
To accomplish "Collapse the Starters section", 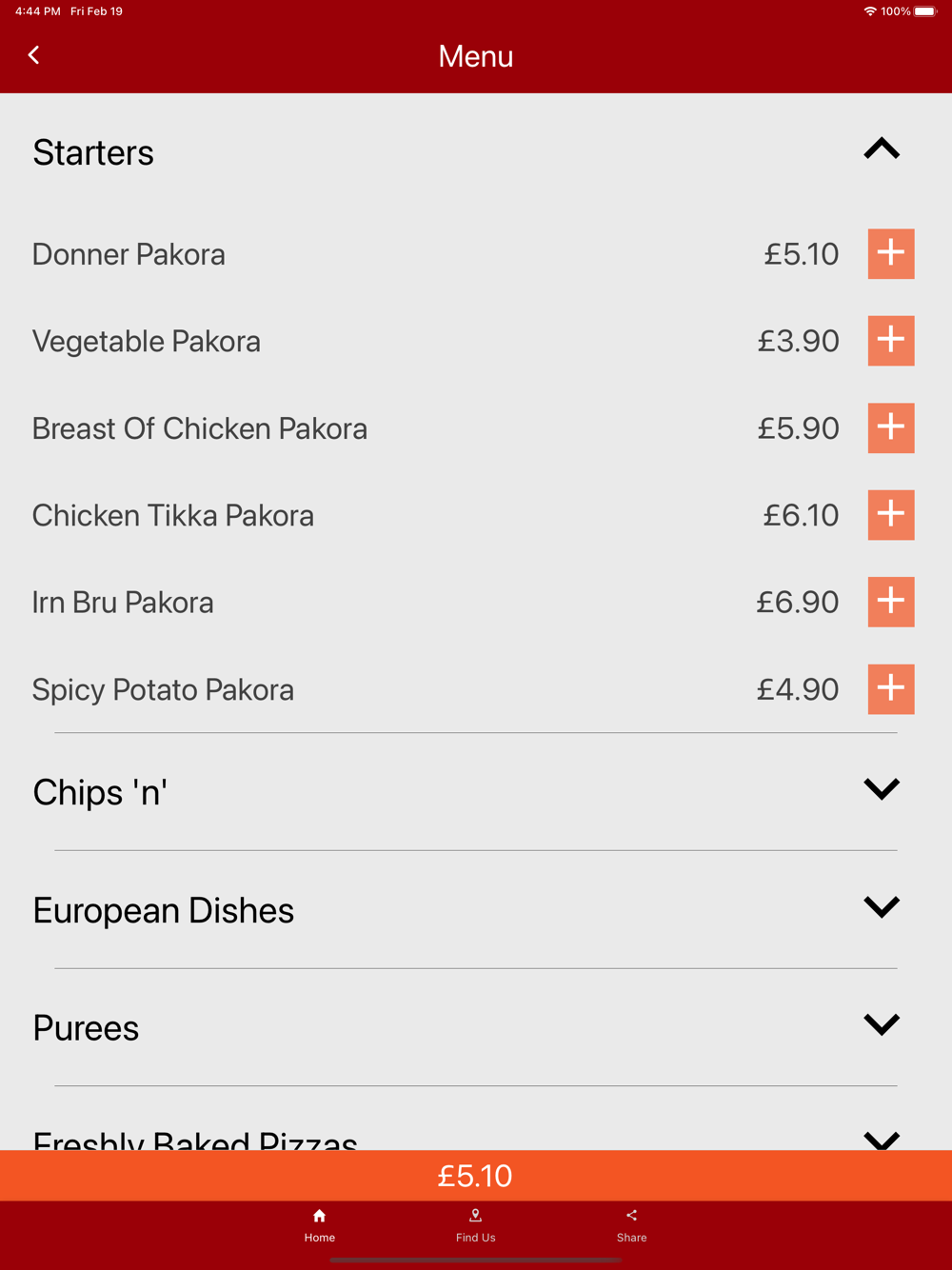I will [882, 149].
